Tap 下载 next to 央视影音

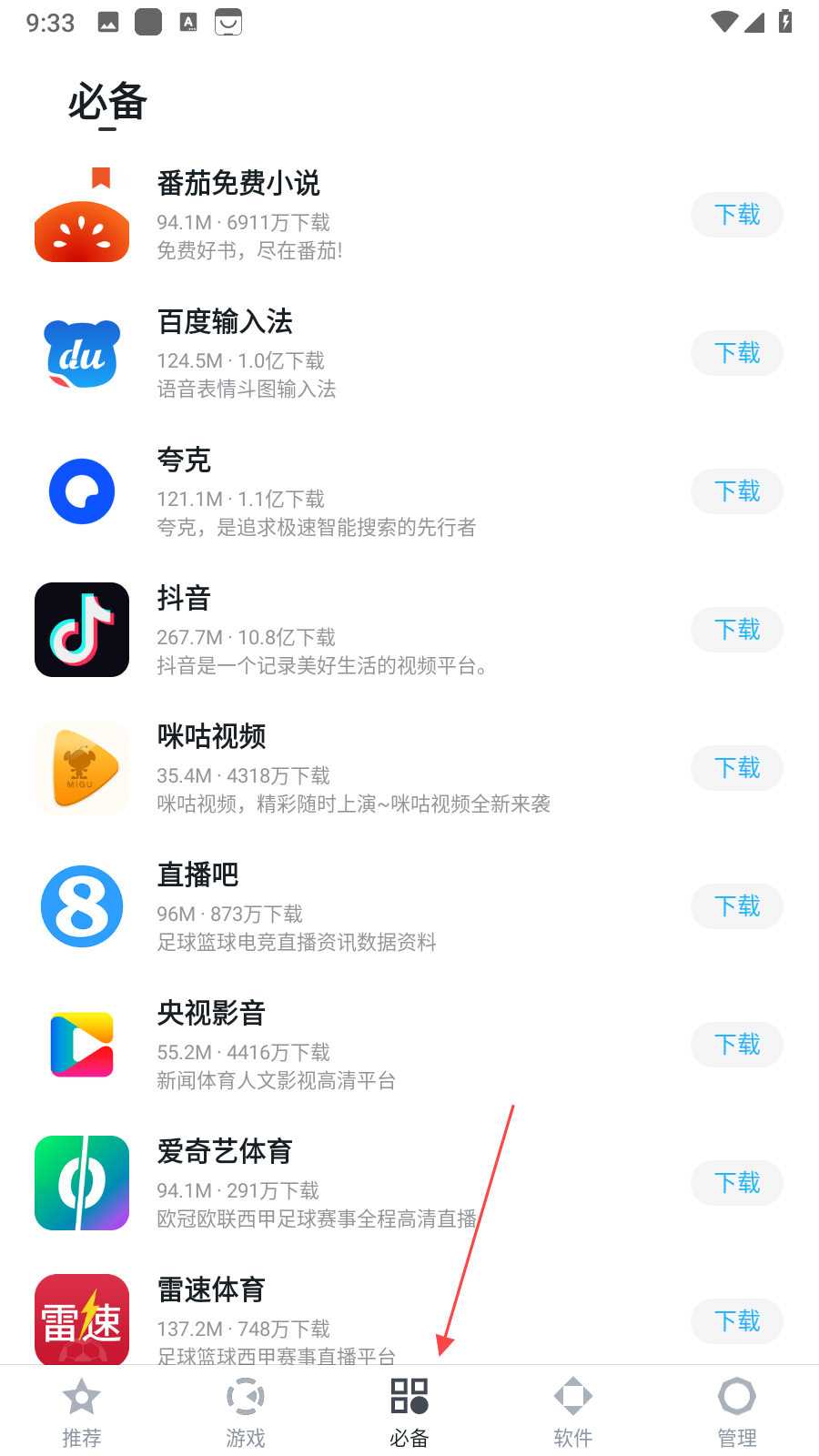coord(736,1045)
